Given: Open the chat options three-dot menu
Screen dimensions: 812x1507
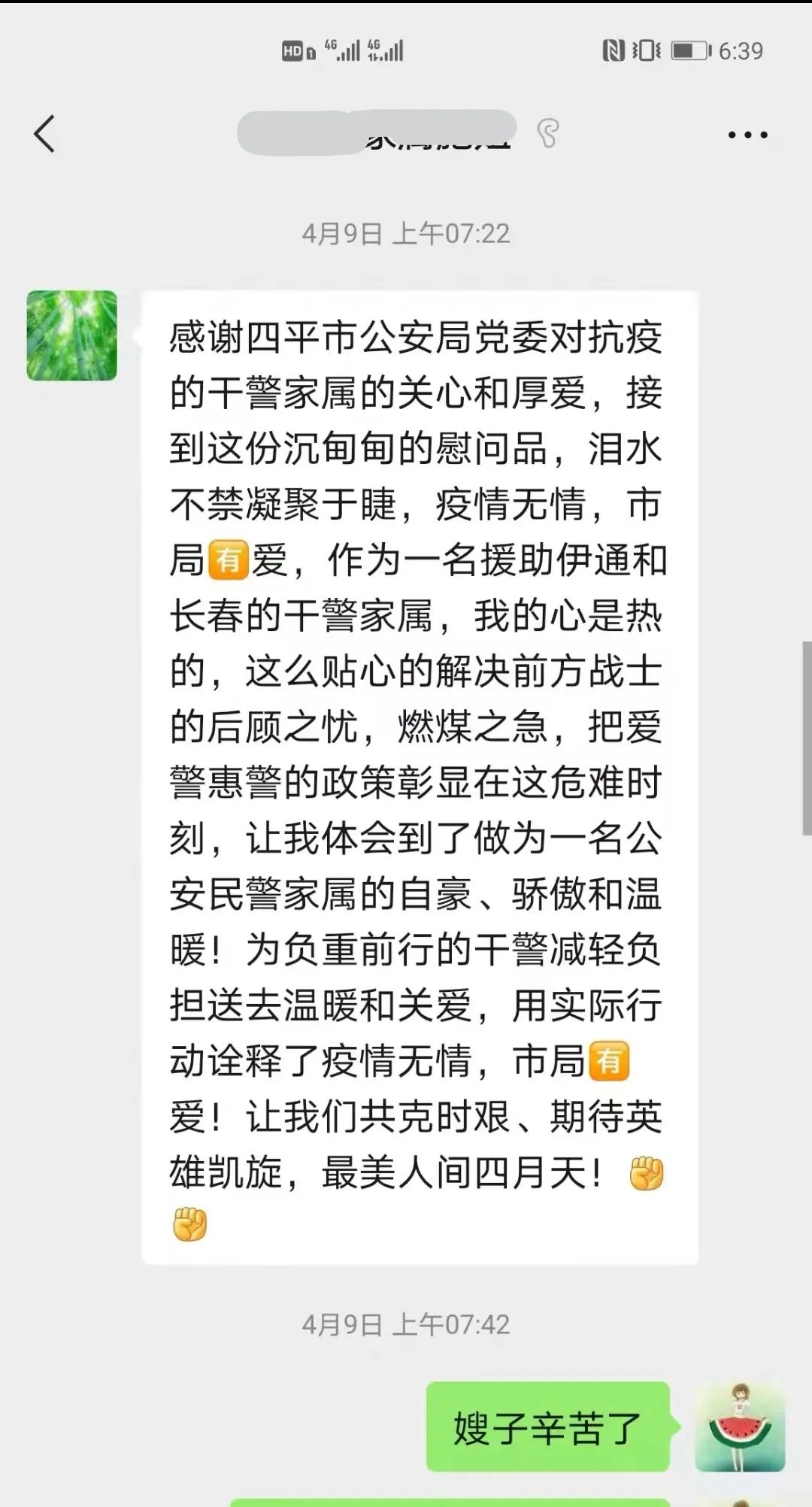Looking at the screenshot, I should 747,135.
